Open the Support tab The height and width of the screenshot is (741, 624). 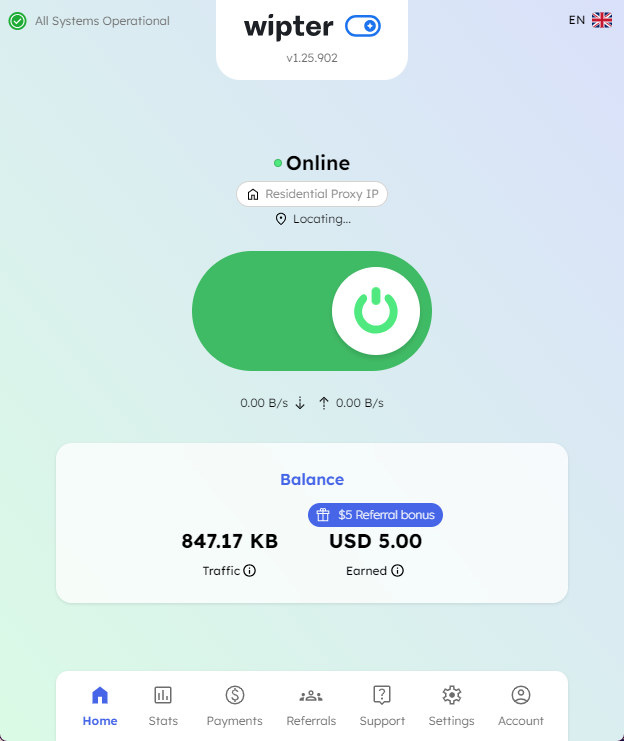point(382,705)
